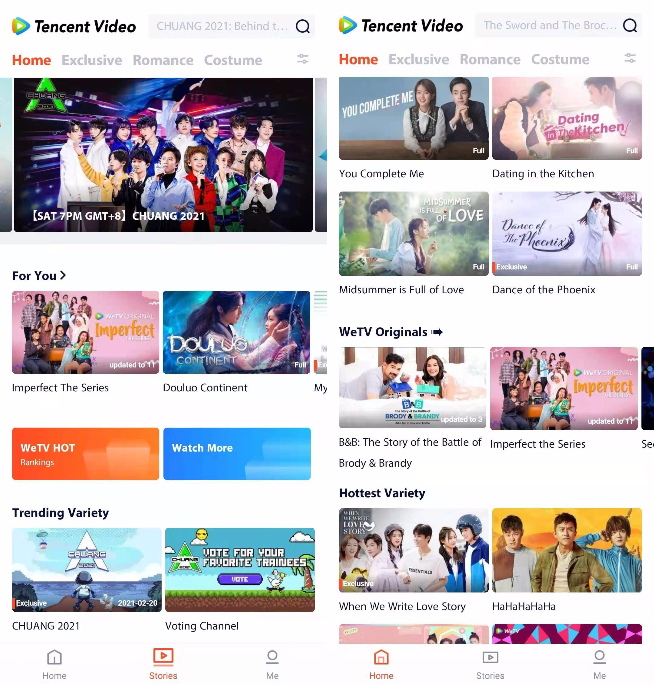The width and height of the screenshot is (654, 684).
Task: Open Dance of the Phoenix
Action: pos(566,233)
